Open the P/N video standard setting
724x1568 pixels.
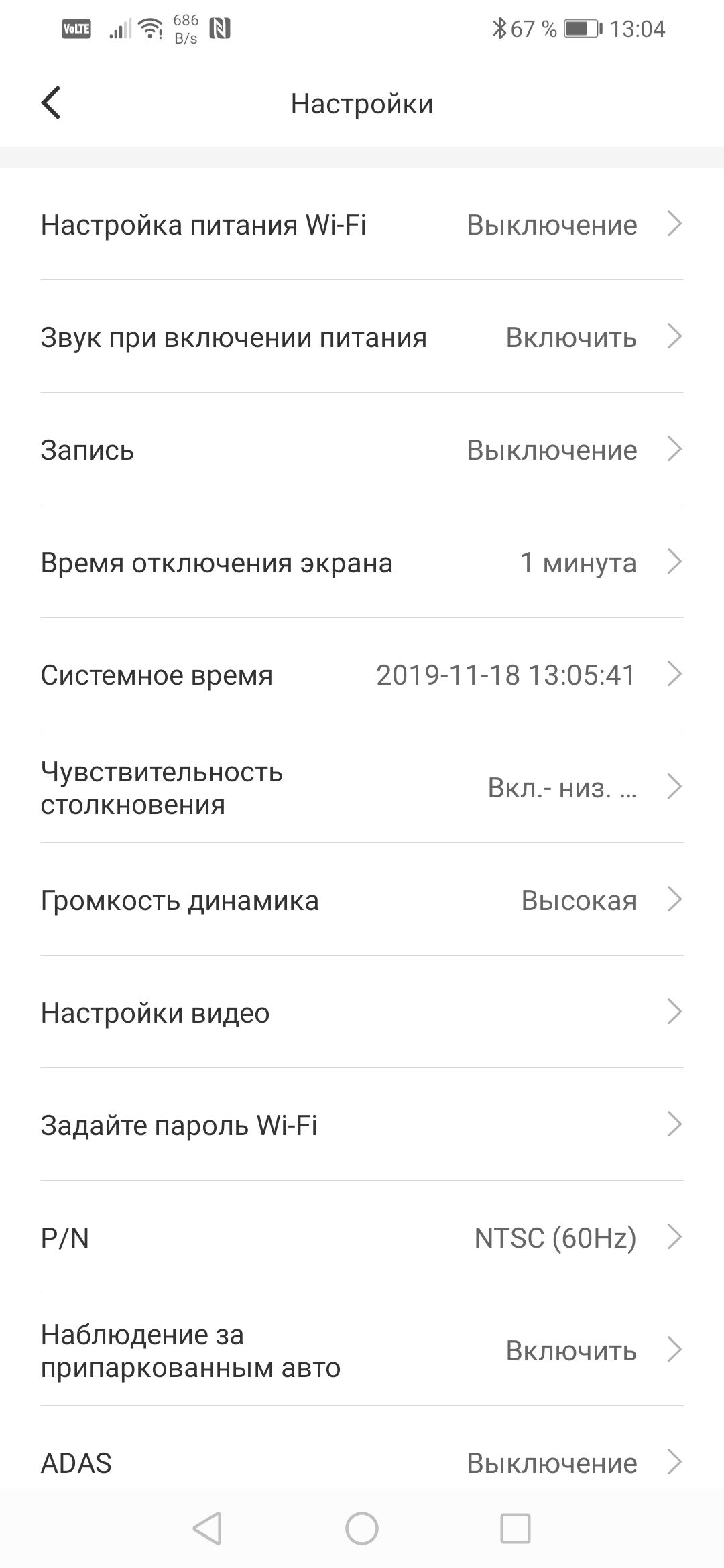(x=362, y=1238)
